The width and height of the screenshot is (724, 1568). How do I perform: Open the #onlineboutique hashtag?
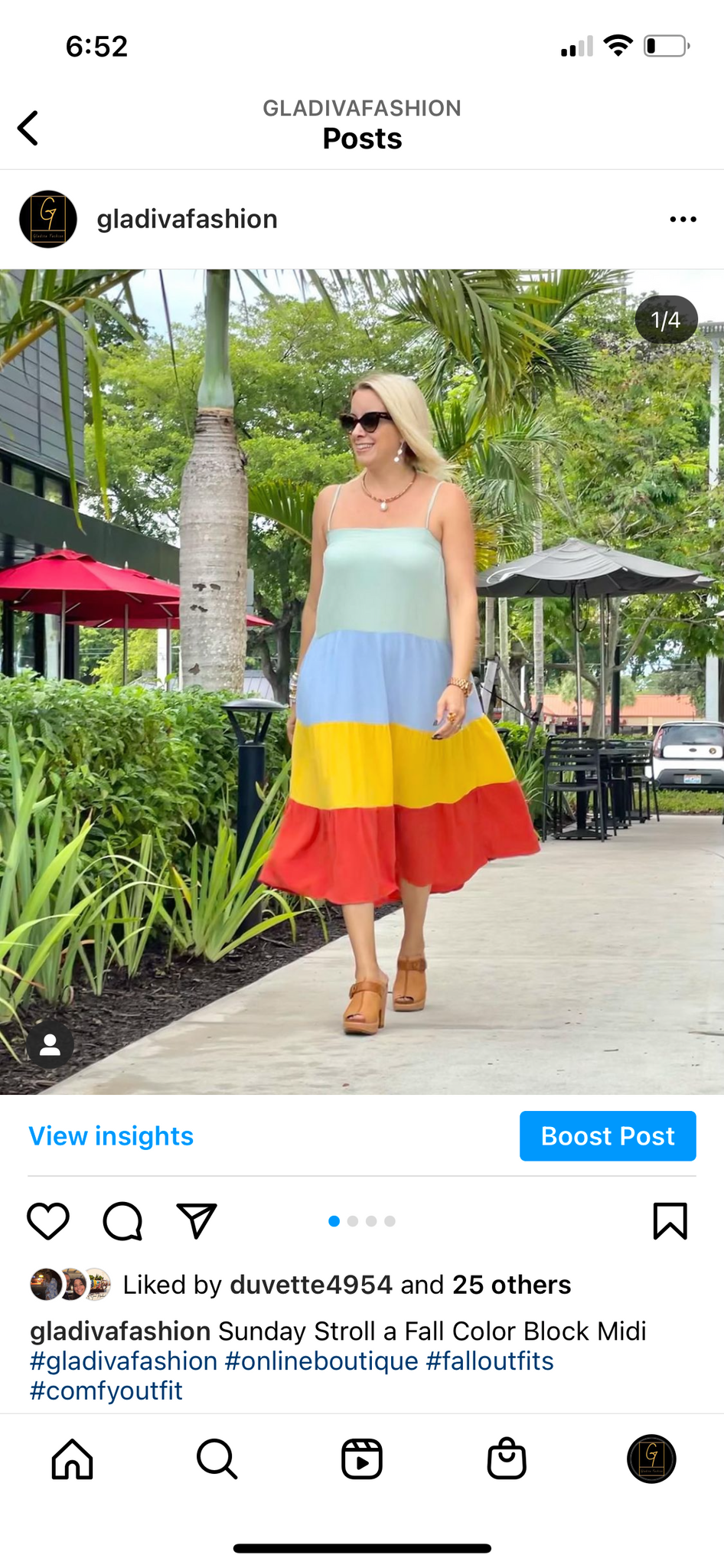tap(321, 1361)
